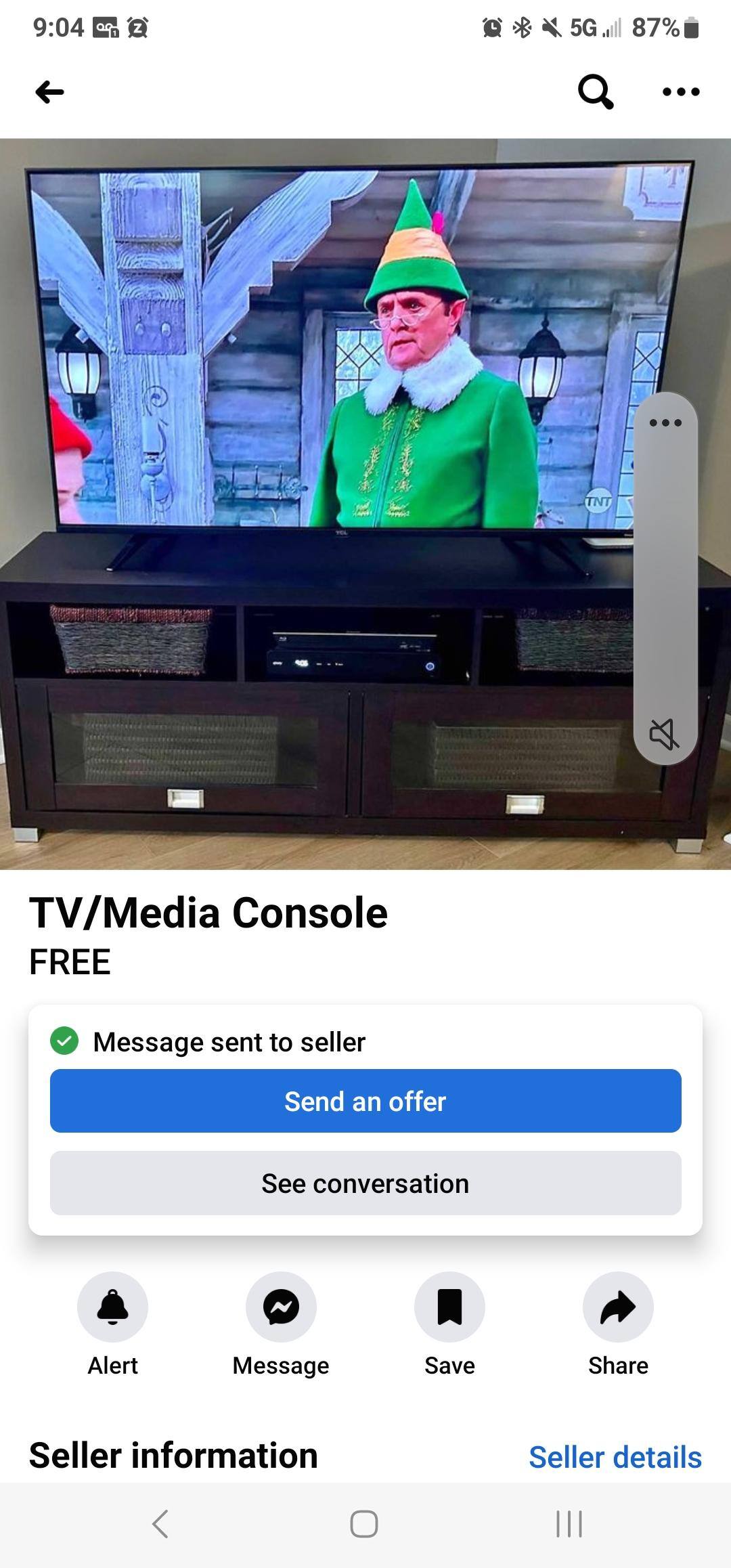The image size is (731, 1568).
Task: Save this listing using the bookmark icon
Action: click(x=449, y=1307)
